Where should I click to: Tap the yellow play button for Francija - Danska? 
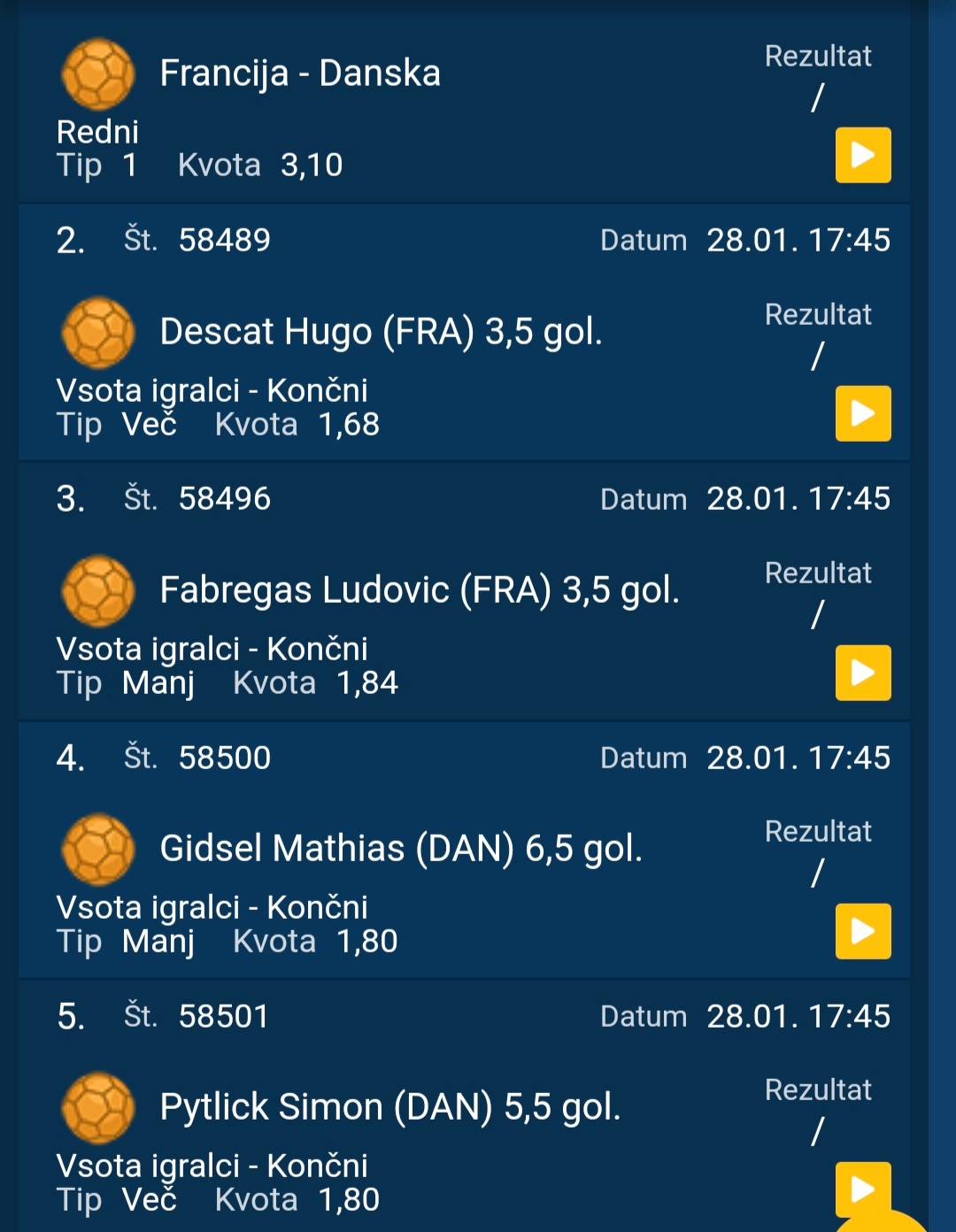click(x=863, y=155)
